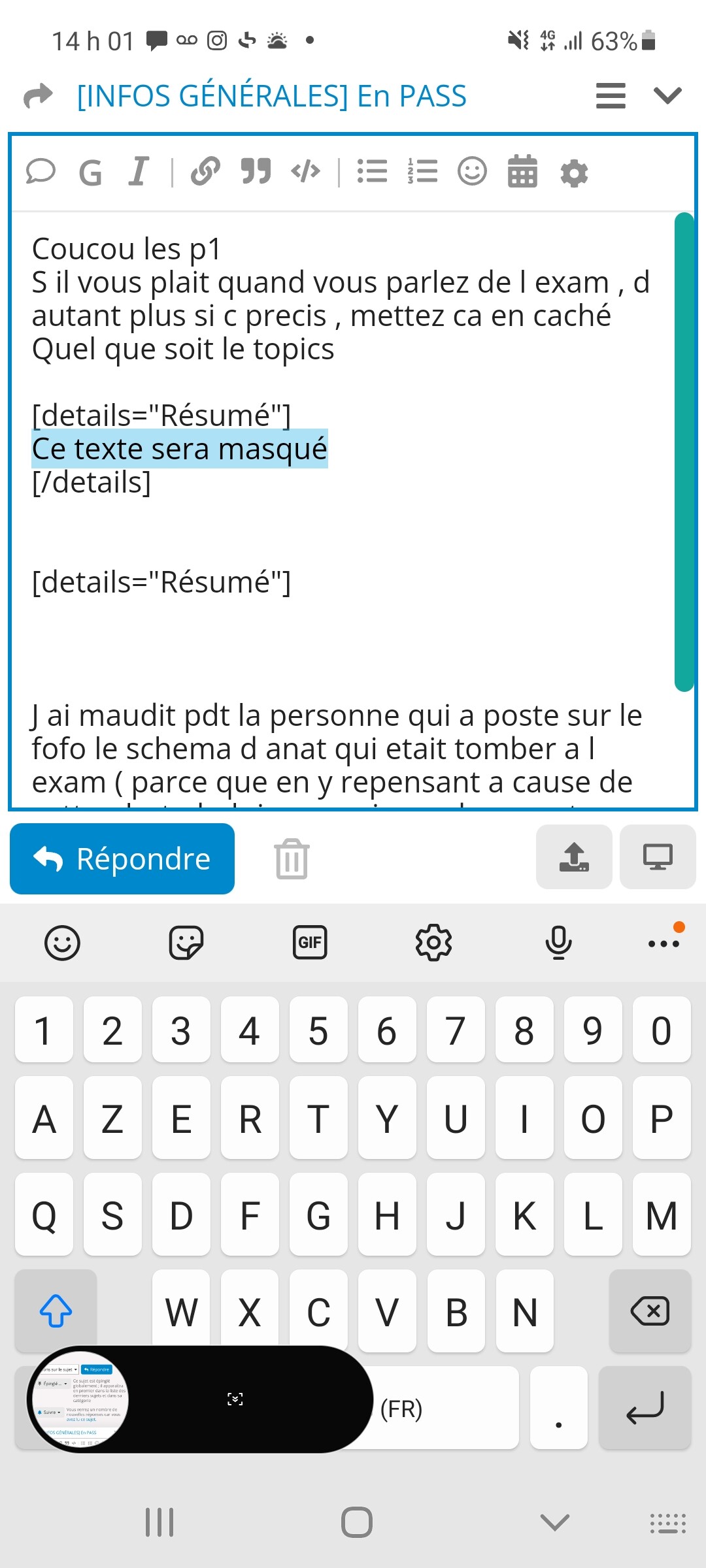Upload a file with the upload button
Screen dimensions: 706x1568
point(574,857)
